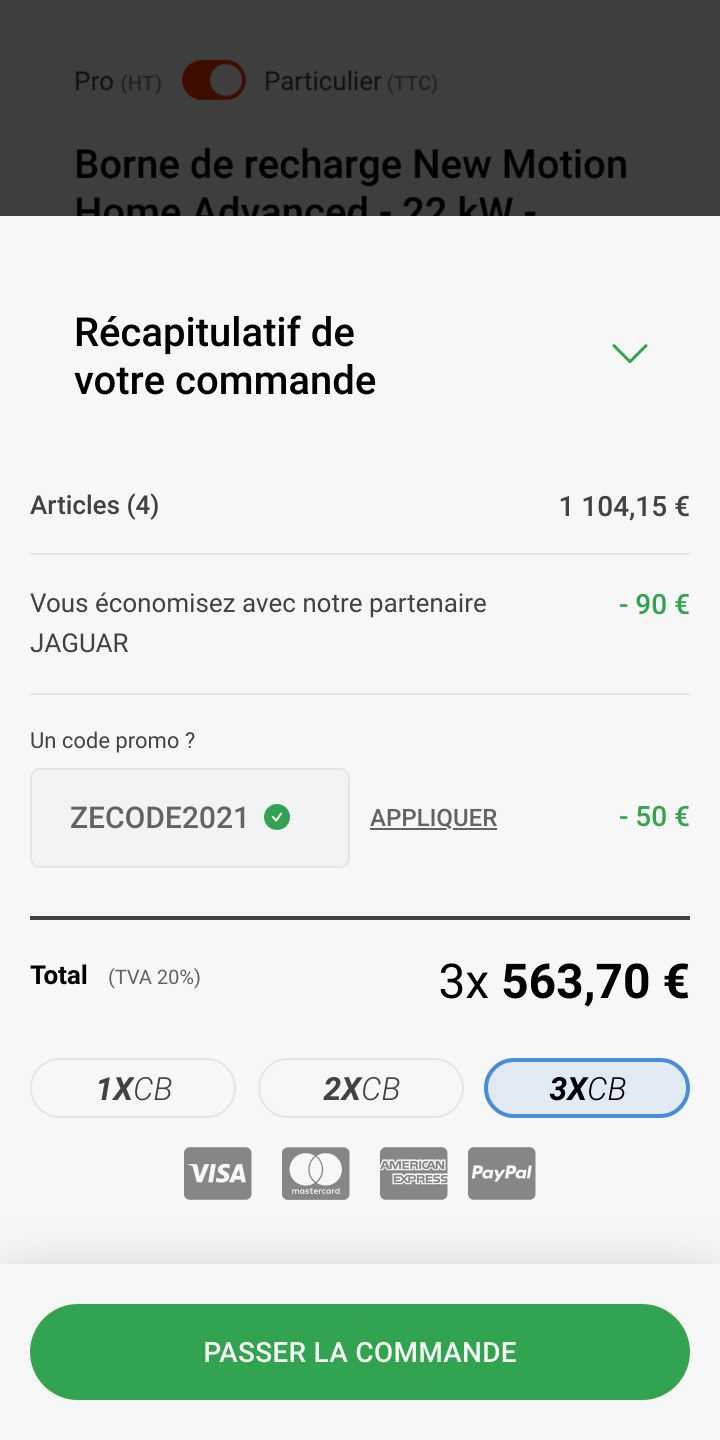The width and height of the screenshot is (720, 1440).
Task: Collapse the order summary chevron
Action: click(x=630, y=353)
